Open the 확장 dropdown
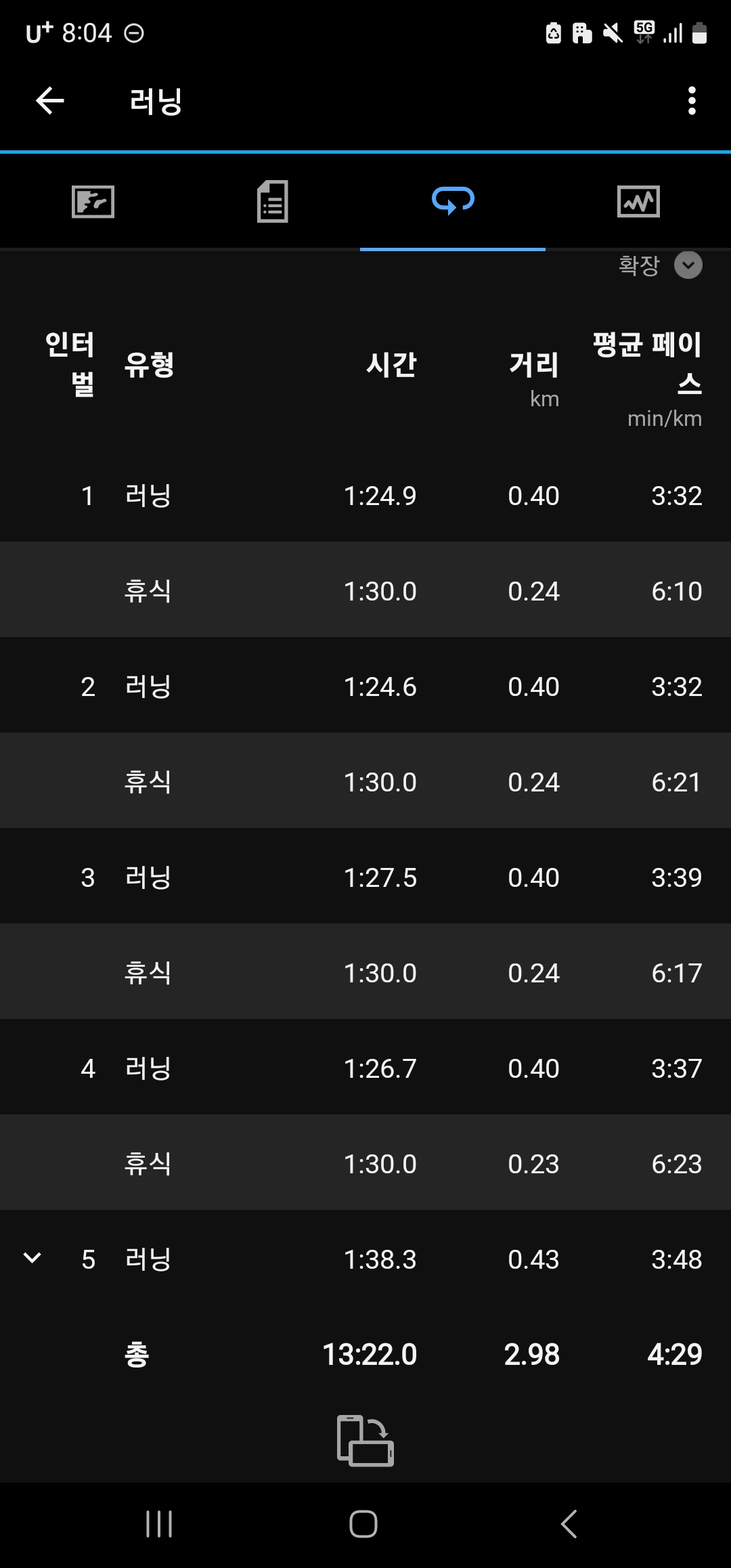This screenshot has width=731, height=1568. (660, 265)
